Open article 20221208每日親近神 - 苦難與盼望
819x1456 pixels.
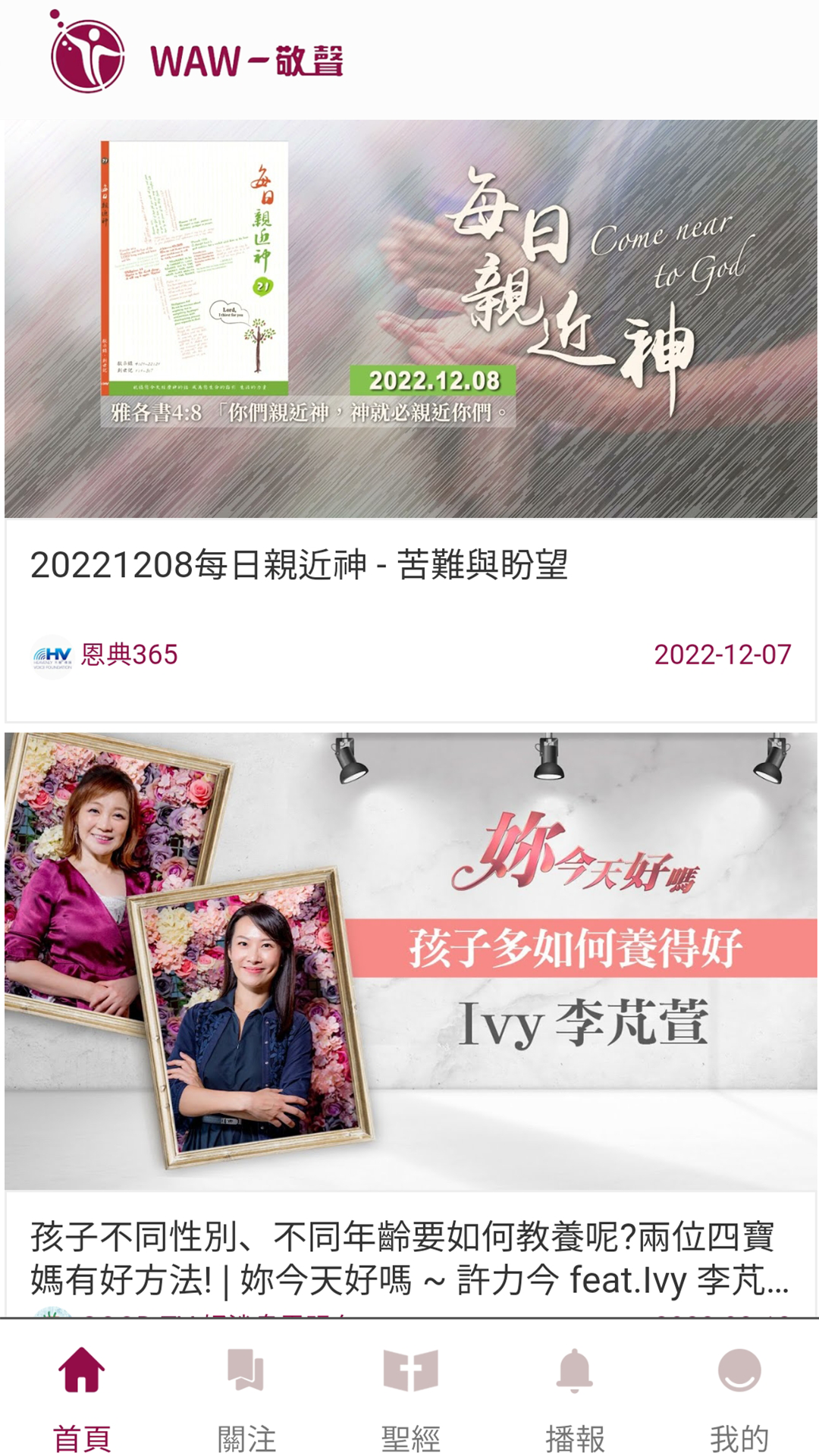pyautogui.click(x=300, y=565)
